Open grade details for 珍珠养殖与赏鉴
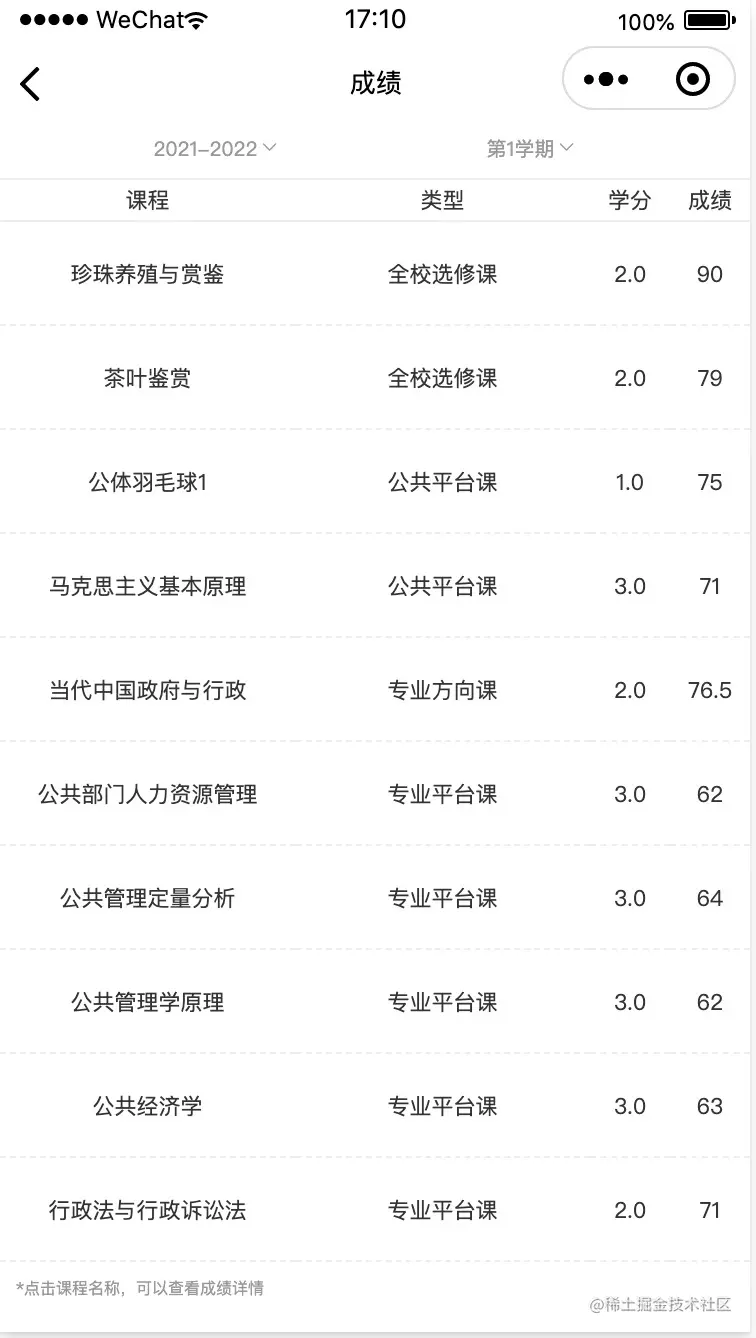 click(x=147, y=275)
